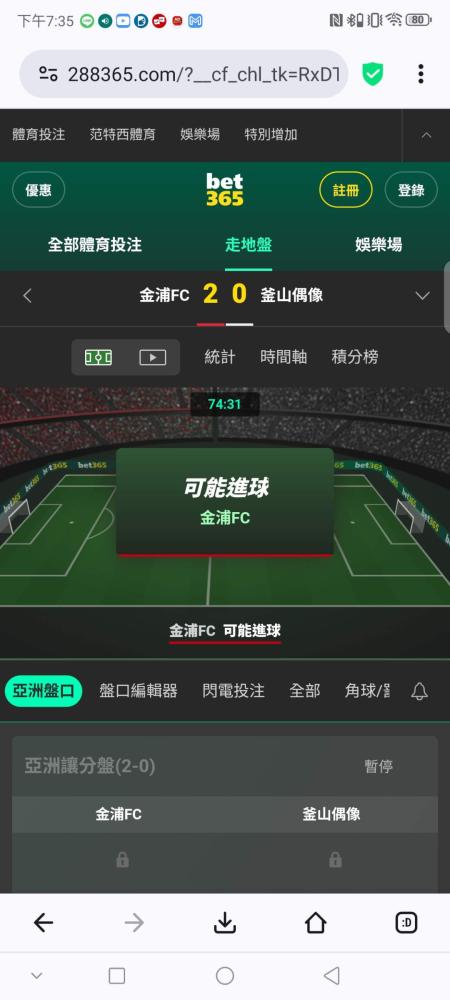The width and height of the screenshot is (450, 1000).
Task: View the 時間軸 timeline tab
Action: coord(284,357)
